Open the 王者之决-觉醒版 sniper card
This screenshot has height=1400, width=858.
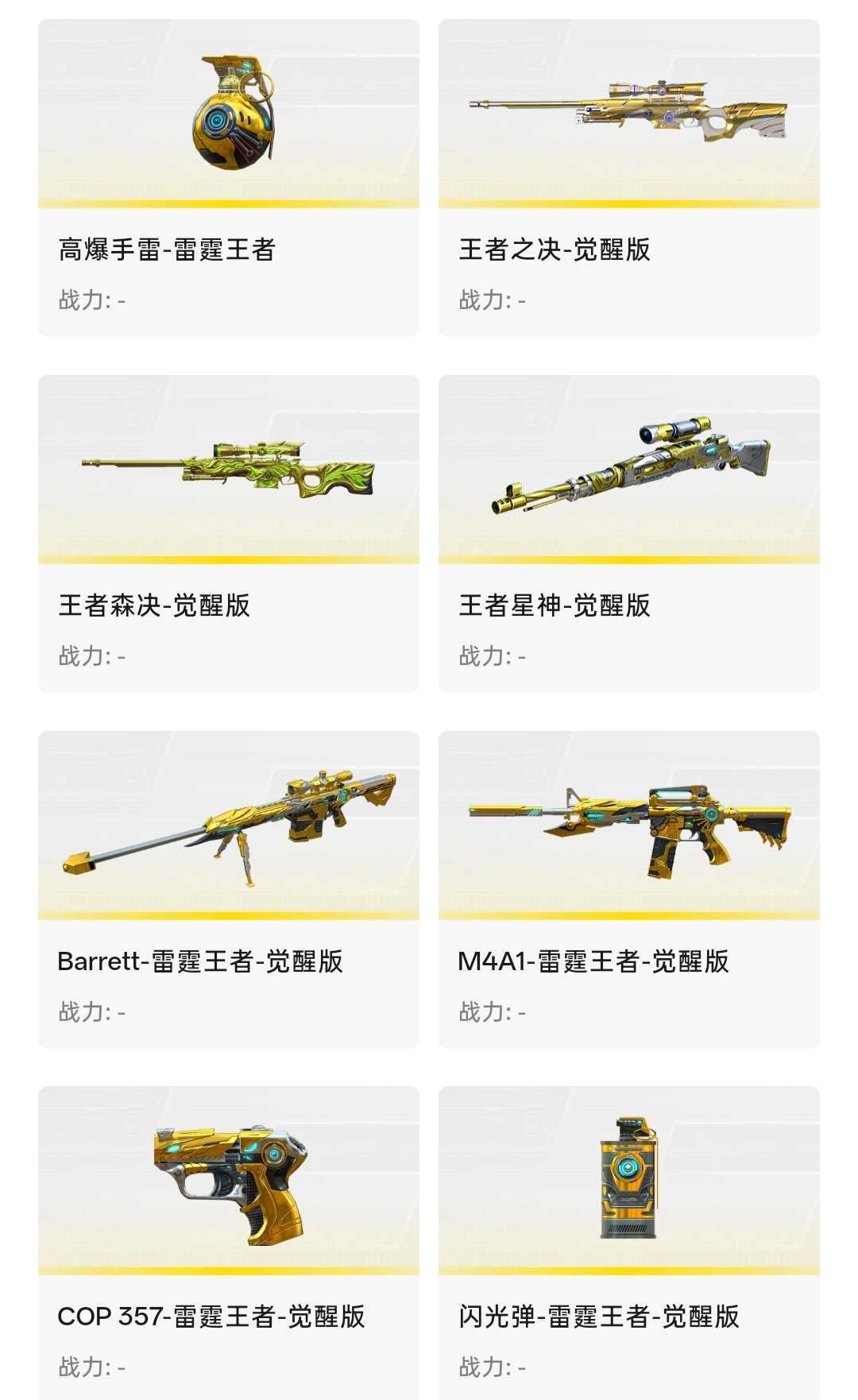(x=629, y=178)
